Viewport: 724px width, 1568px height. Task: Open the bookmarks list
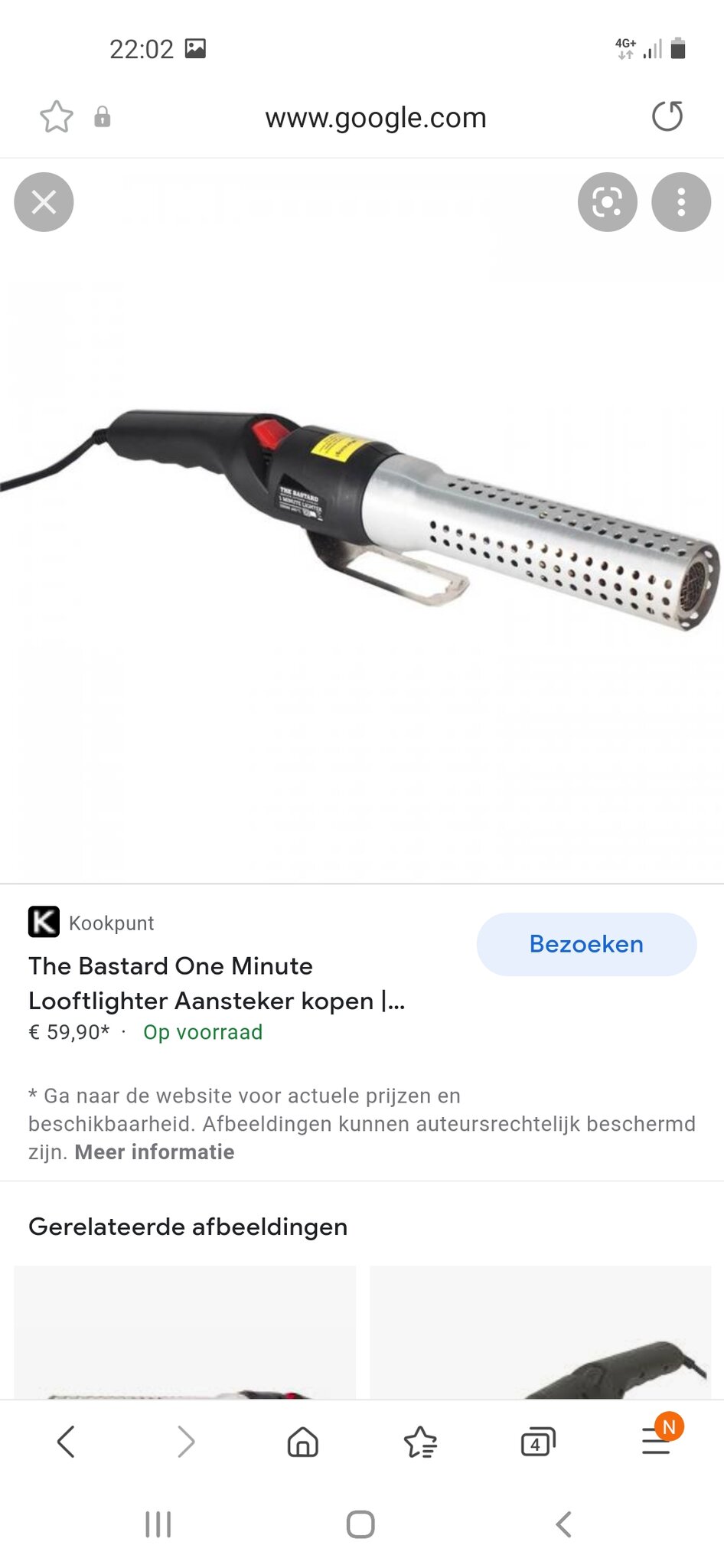(x=420, y=1442)
